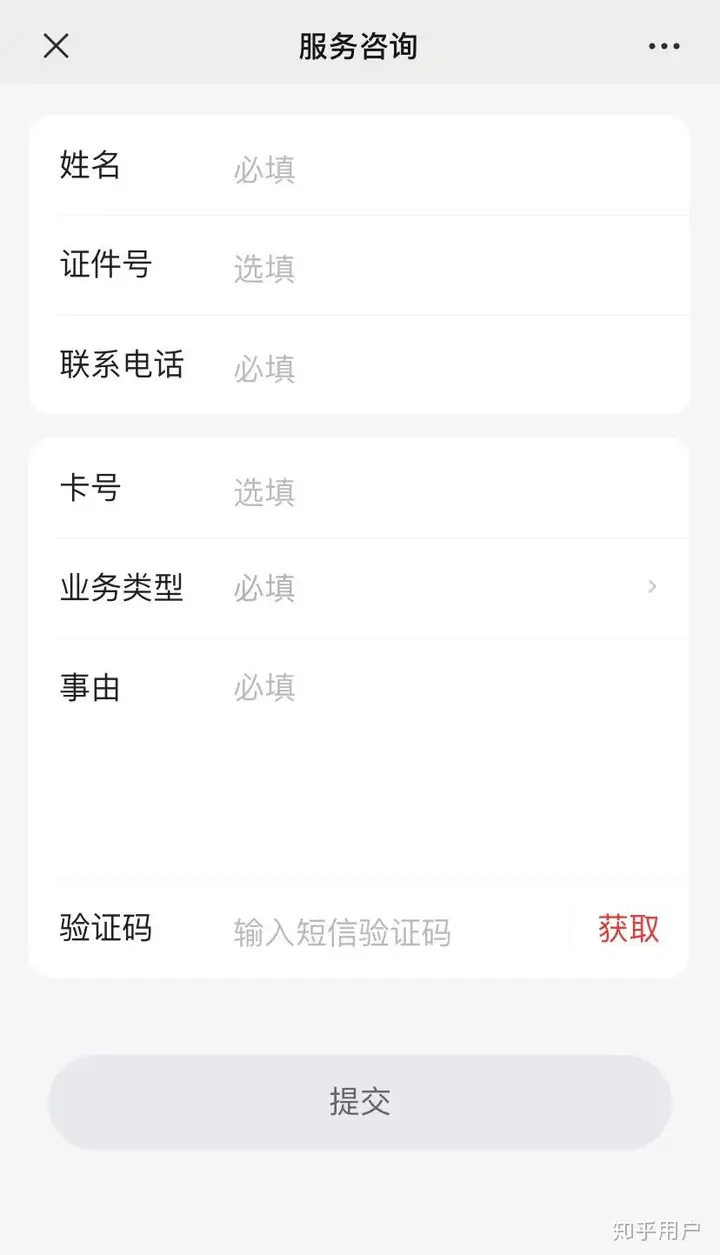Open the 业务类型 picker

click(360, 588)
